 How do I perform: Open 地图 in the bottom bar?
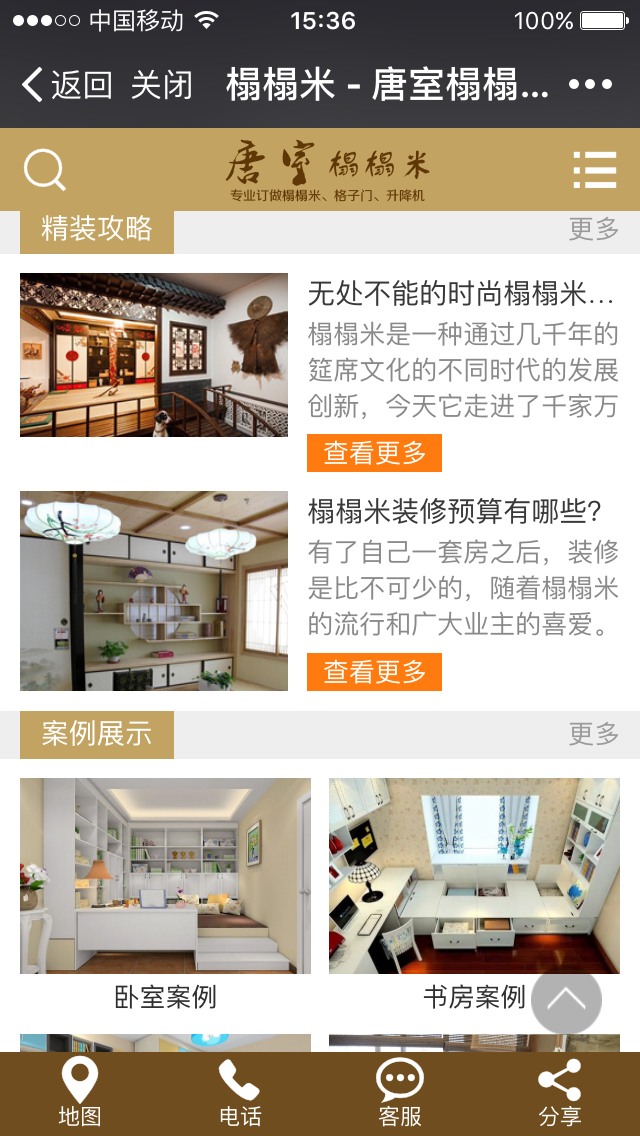[80, 1093]
